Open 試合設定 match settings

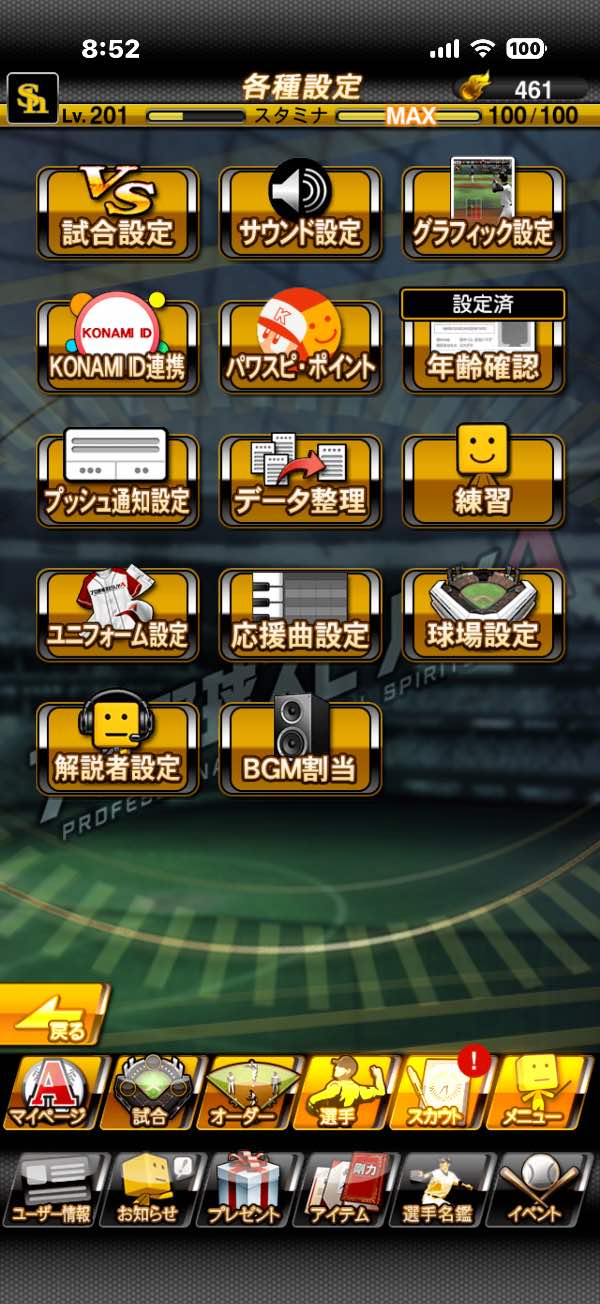pos(118,213)
